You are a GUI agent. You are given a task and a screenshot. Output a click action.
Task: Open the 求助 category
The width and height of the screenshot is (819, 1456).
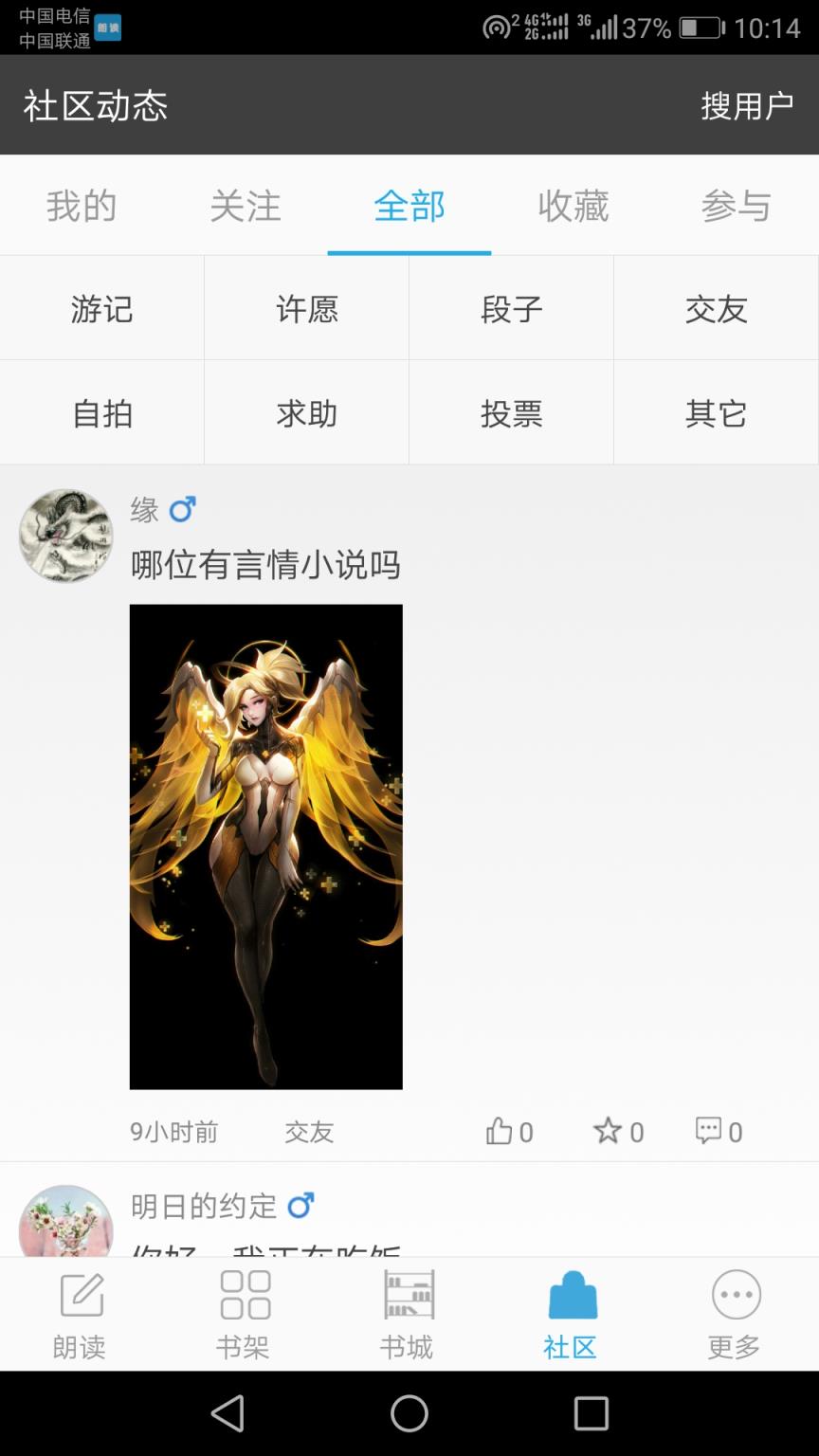point(306,412)
